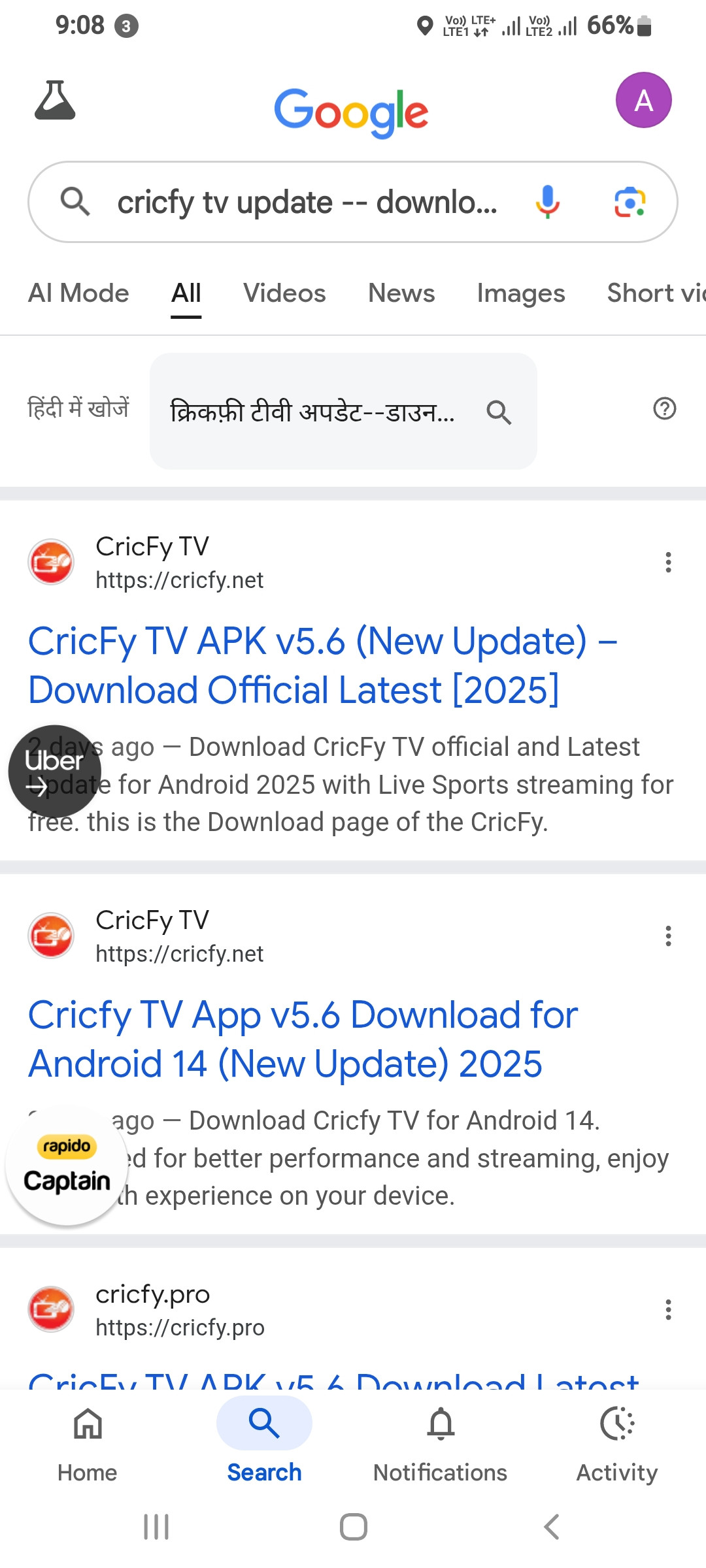Open more options for Android 14 result

click(x=668, y=936)
